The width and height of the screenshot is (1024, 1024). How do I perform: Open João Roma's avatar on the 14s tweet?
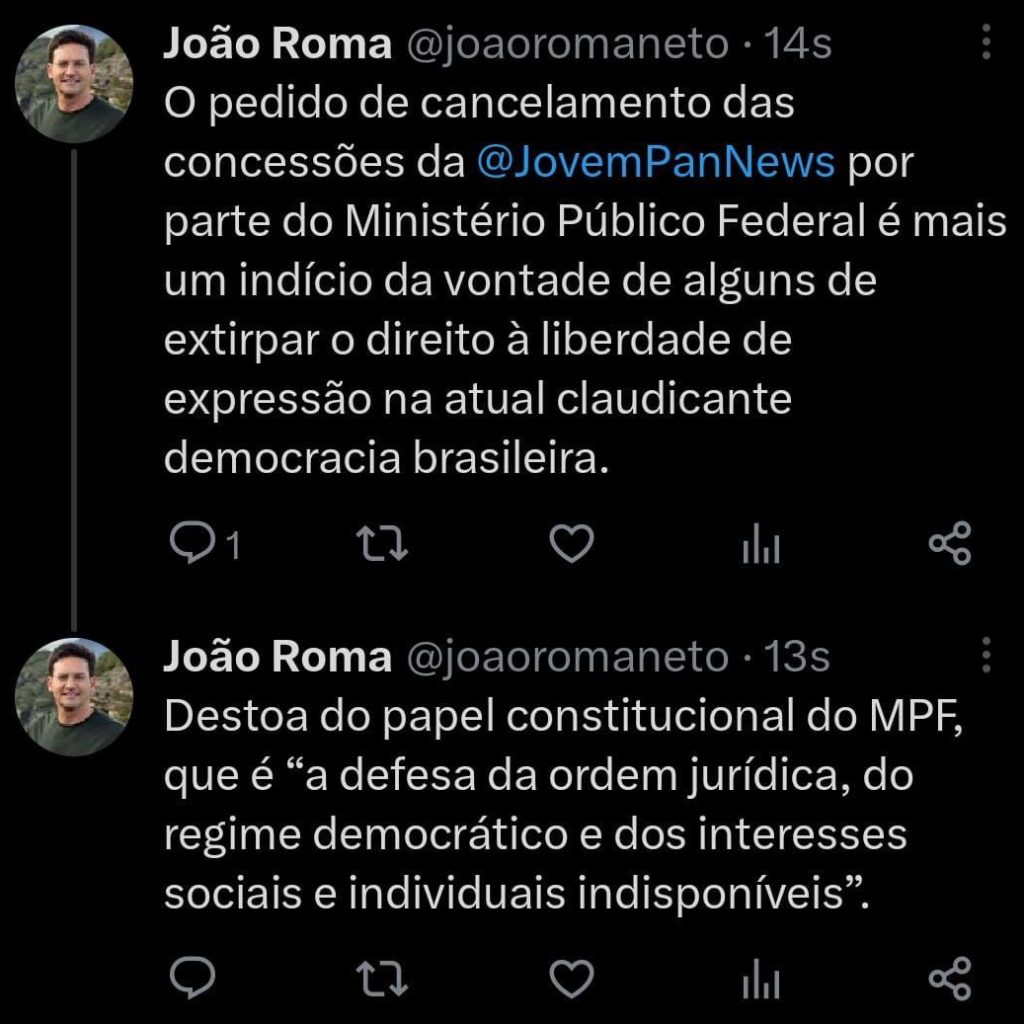(75, 83)
